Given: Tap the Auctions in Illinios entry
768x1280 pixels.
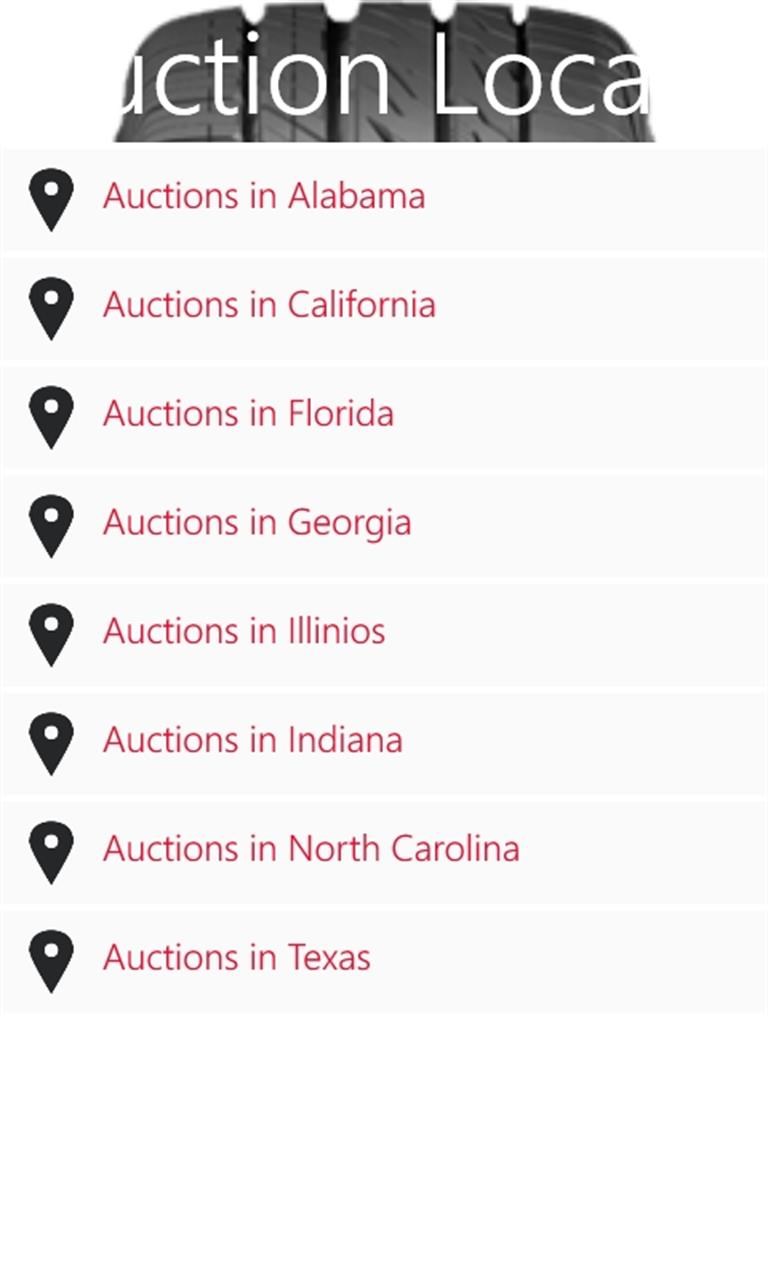Looking at the screenshot, I should [244, 632].
